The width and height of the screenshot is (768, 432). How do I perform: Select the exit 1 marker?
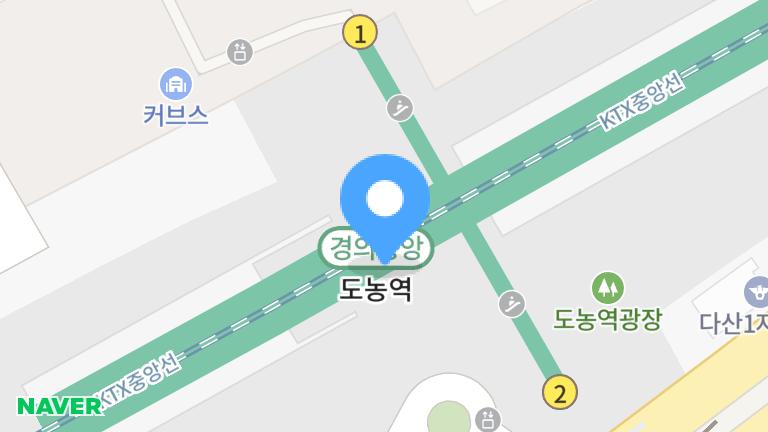coord(360,34)
